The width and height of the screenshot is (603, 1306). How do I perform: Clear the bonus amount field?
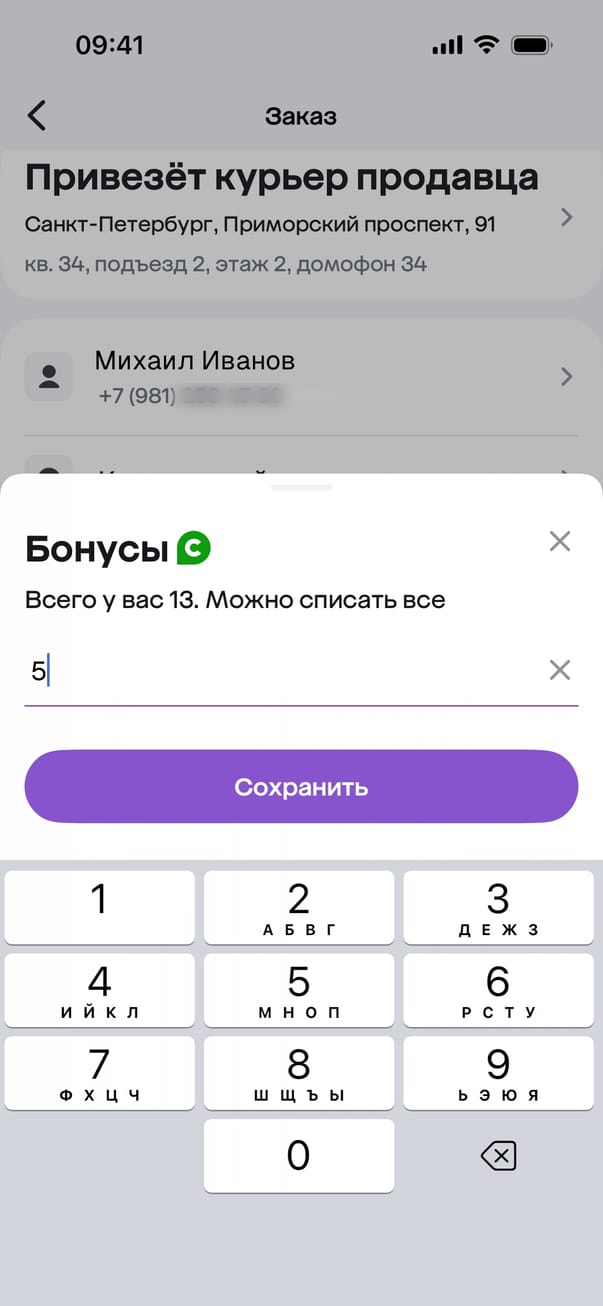560,670
